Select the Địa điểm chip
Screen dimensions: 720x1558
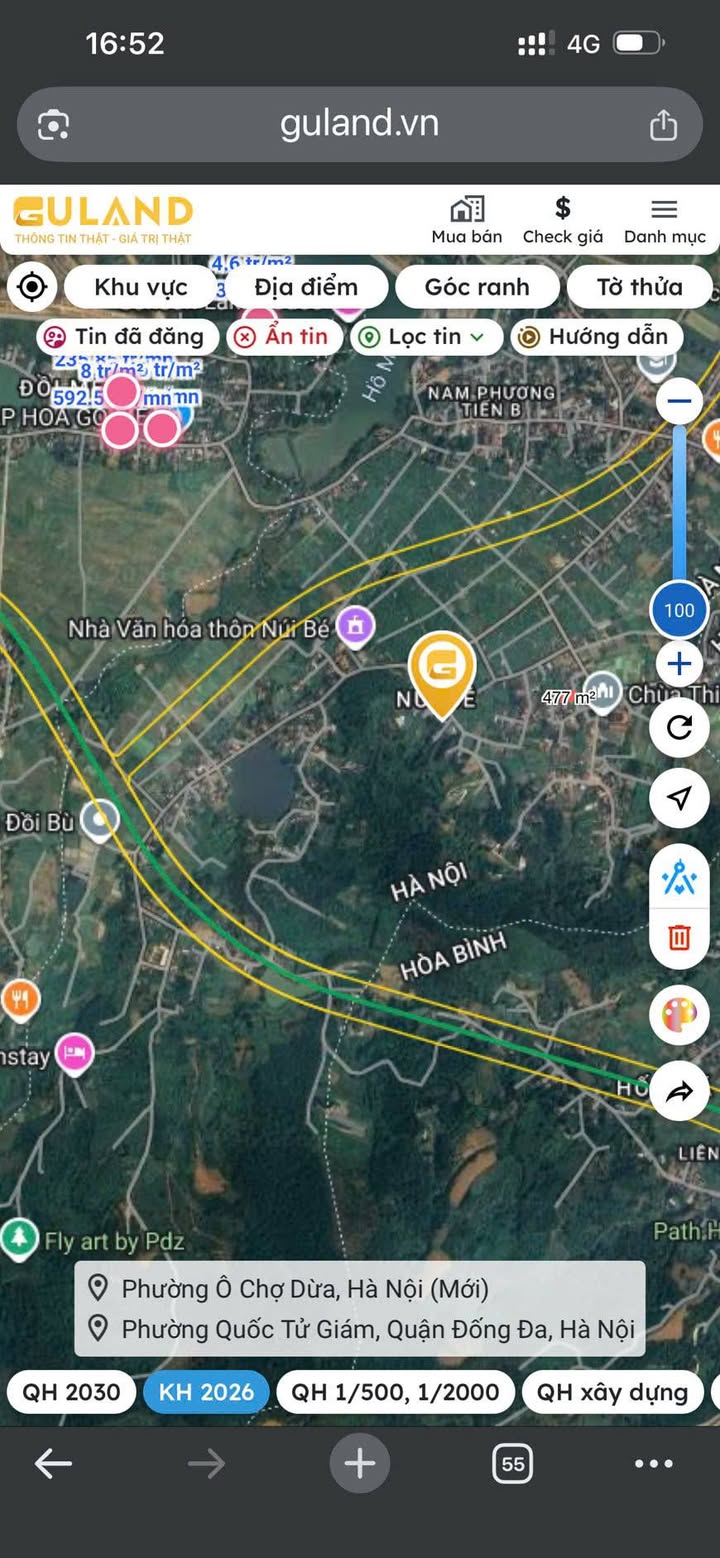(x=305, y=287)
